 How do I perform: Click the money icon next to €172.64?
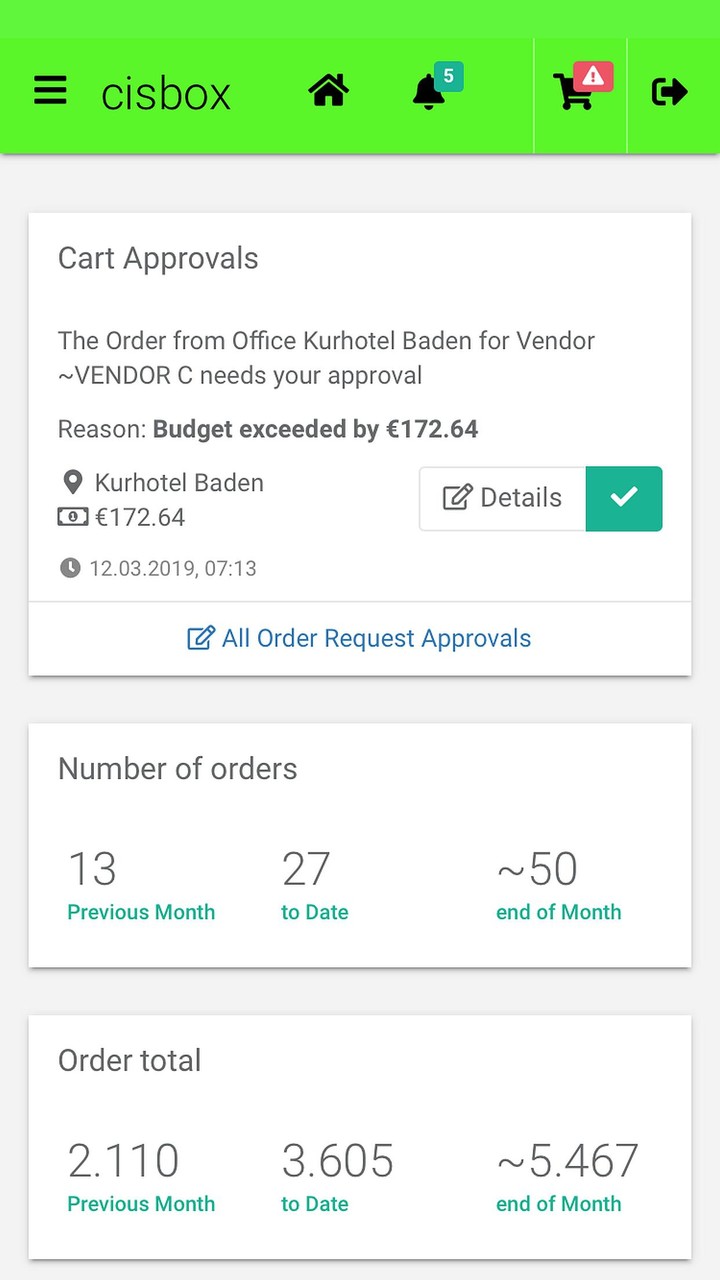71,517
